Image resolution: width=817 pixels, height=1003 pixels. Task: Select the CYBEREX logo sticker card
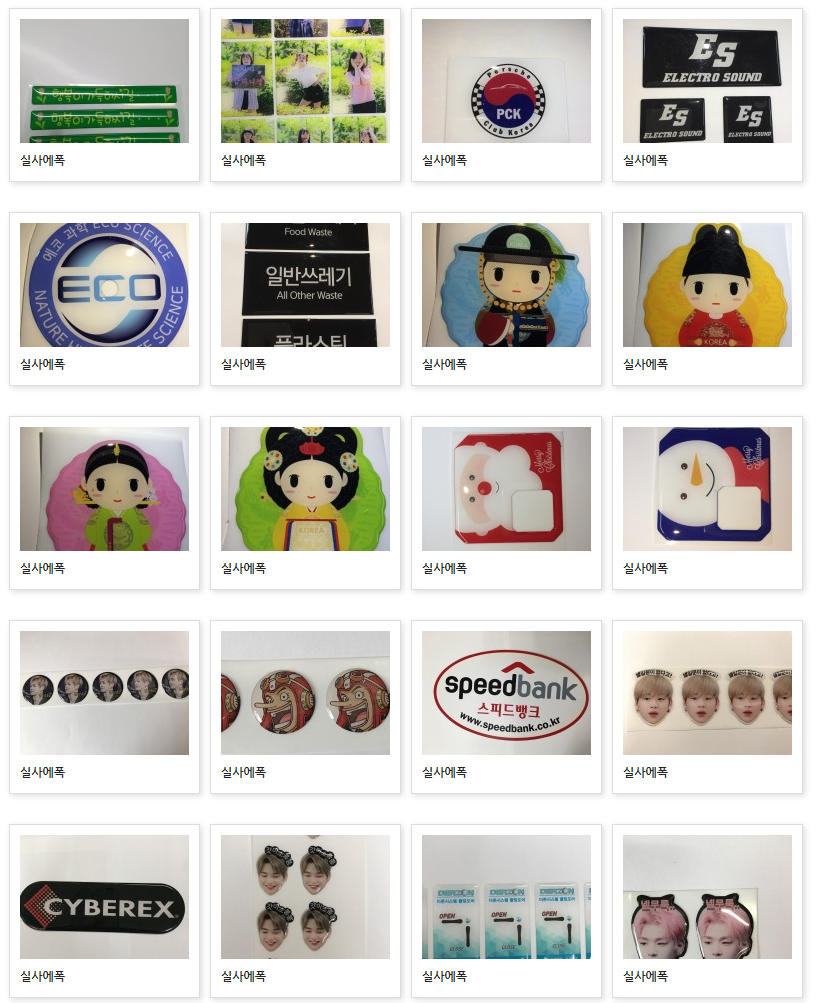(x=104, y=897)
